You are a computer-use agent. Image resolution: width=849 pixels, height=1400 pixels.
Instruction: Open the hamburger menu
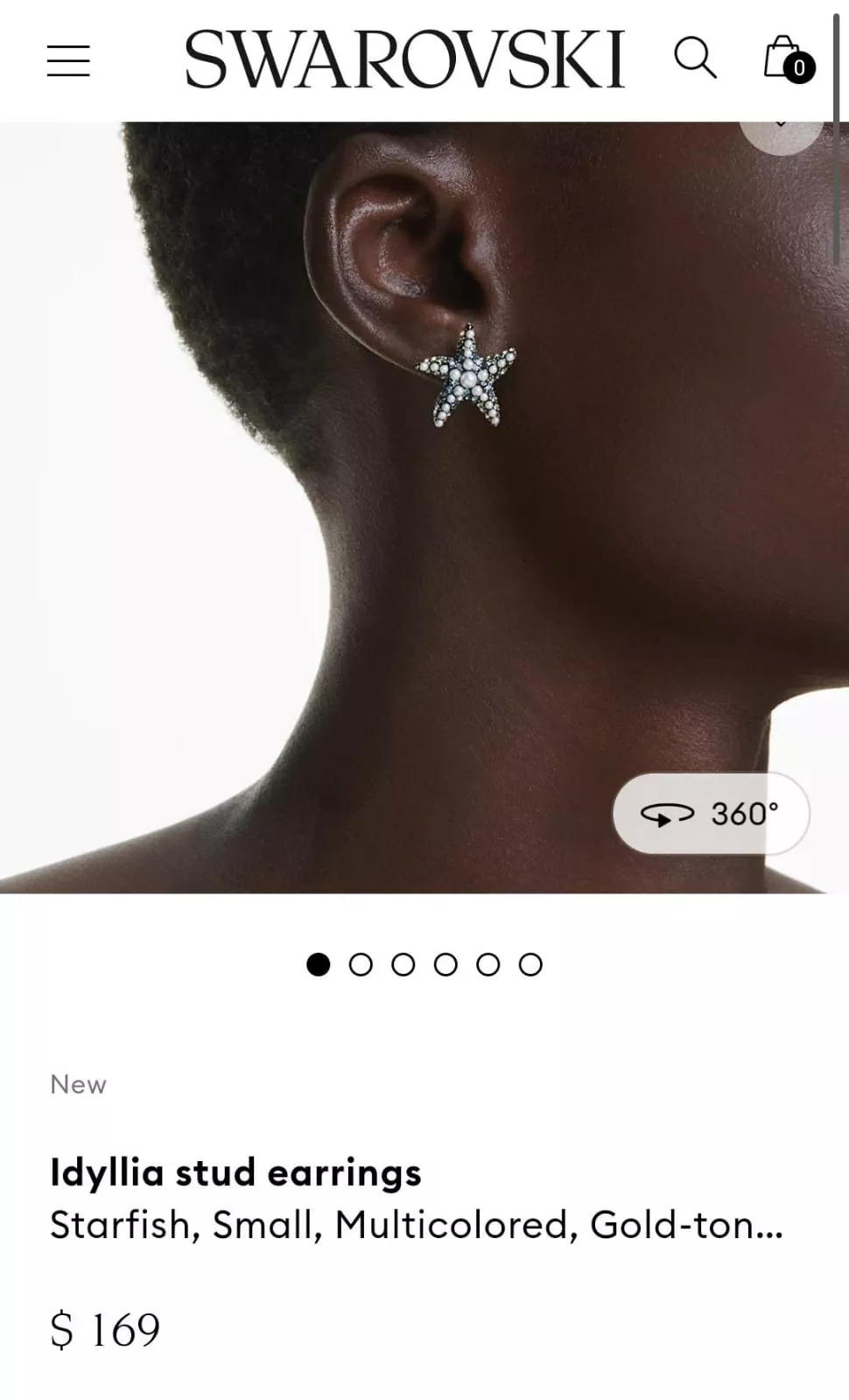click(68, 61)
